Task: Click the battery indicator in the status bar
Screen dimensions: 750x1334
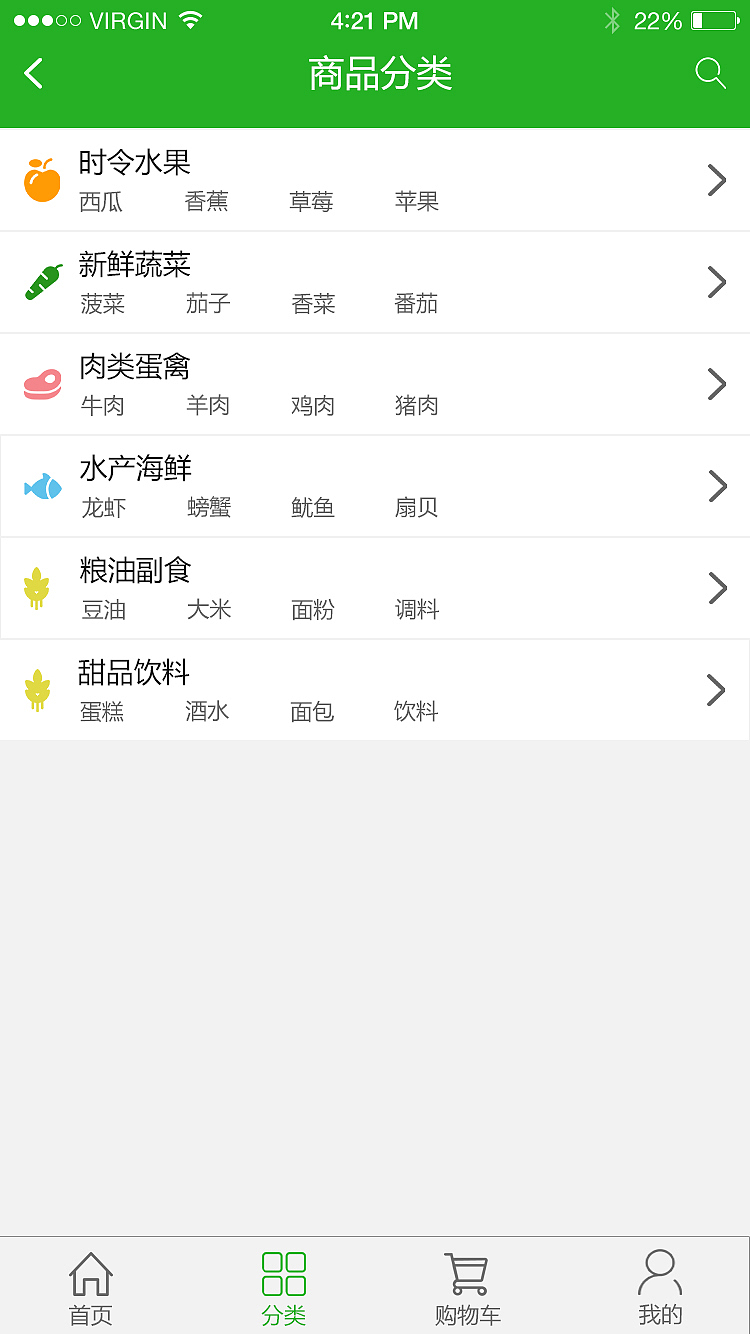Action: pos(716,18)
